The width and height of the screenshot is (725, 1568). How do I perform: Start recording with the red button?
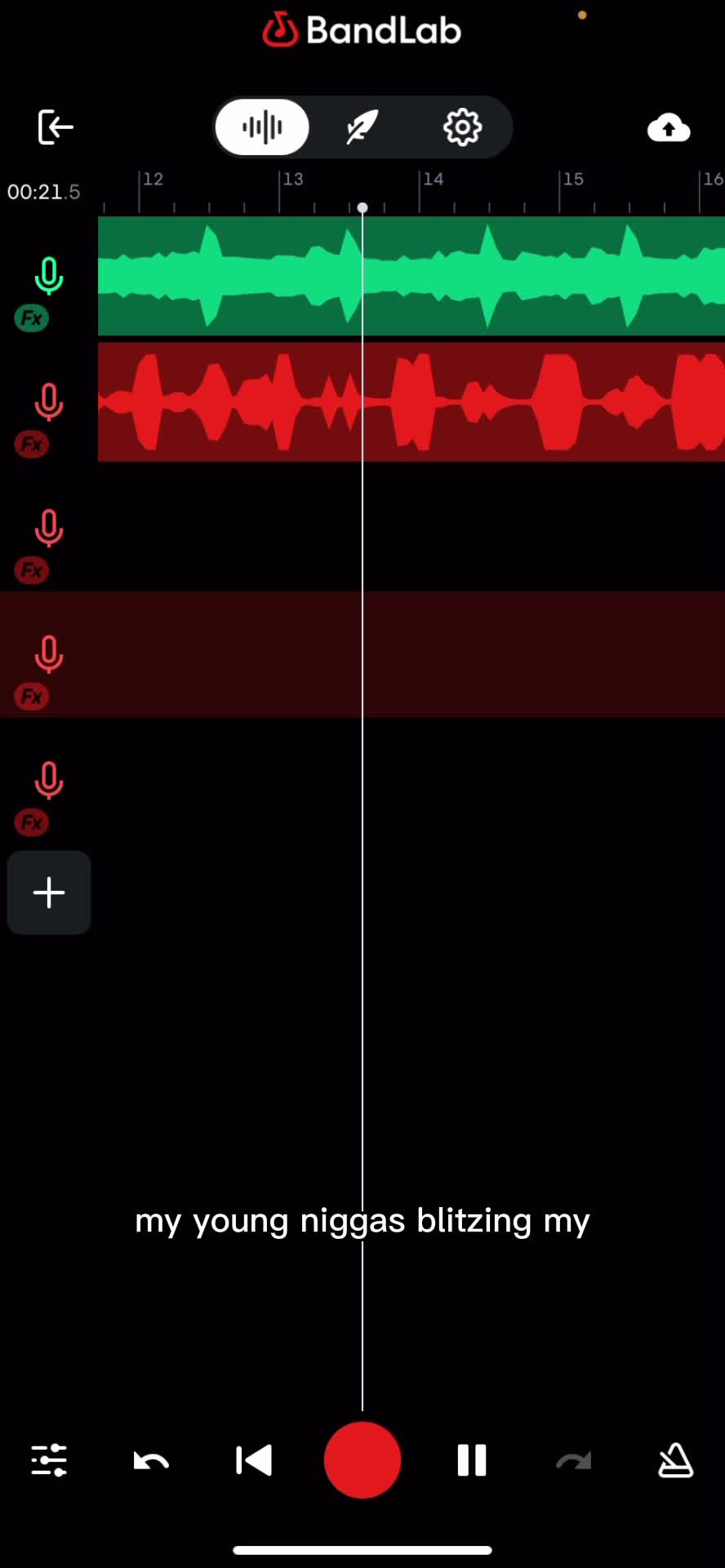point(362,1460)
